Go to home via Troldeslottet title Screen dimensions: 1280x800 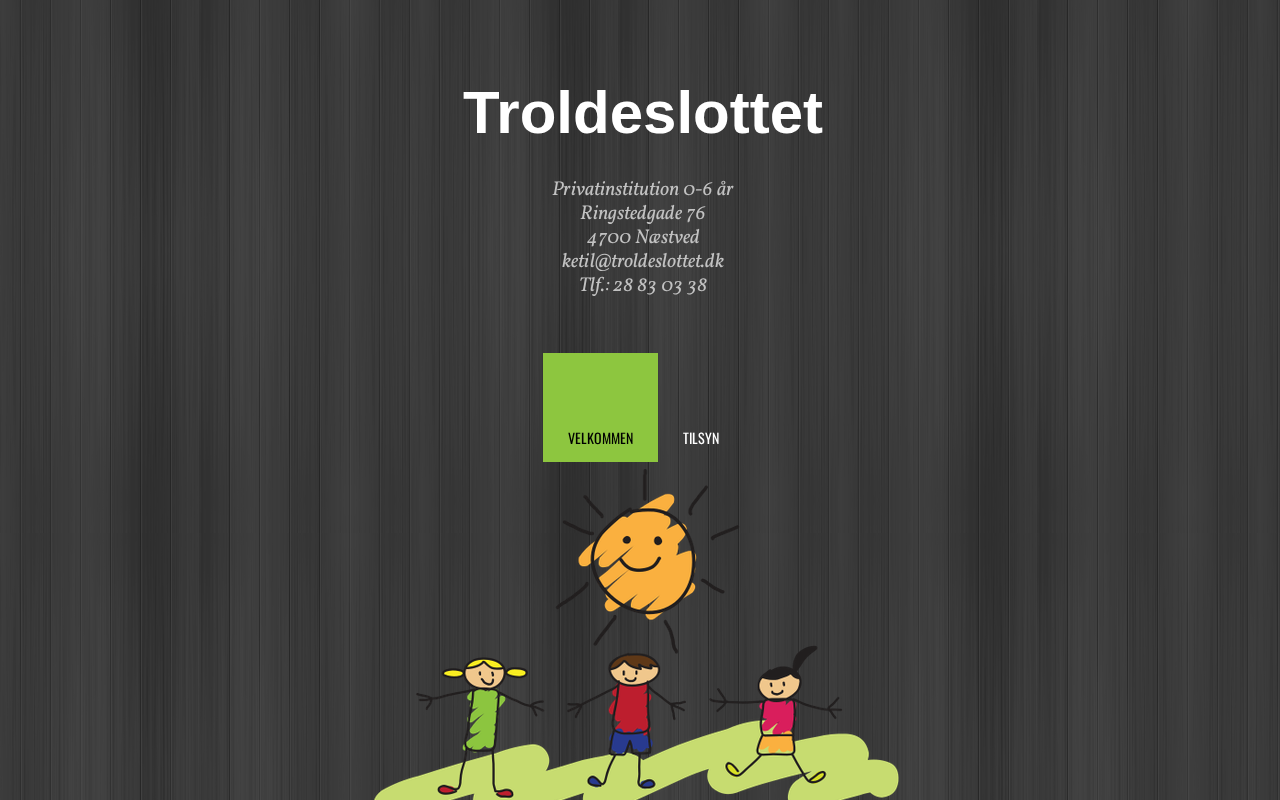tap(642, 113)
